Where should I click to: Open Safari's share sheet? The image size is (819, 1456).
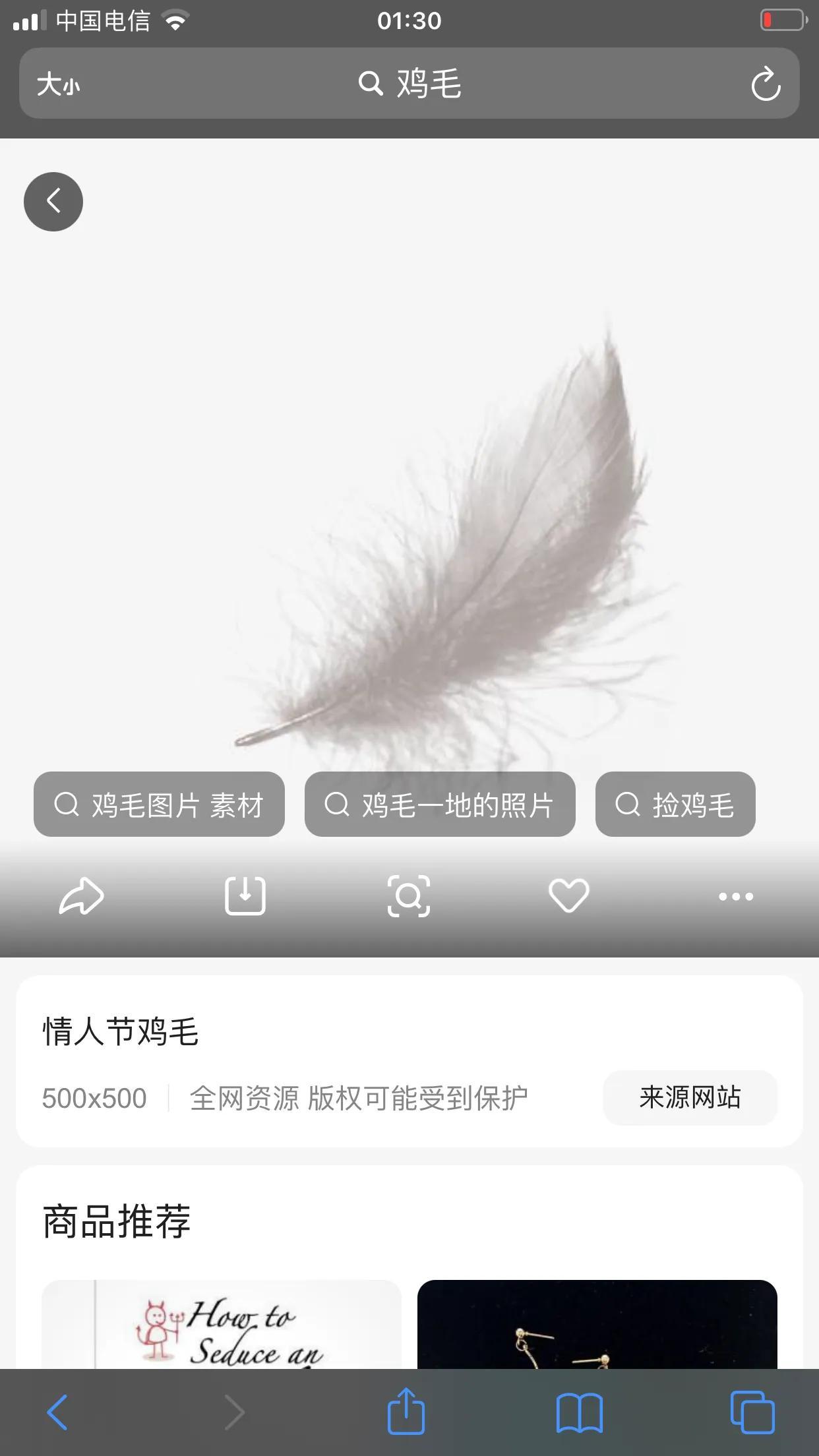(406, 1412)
